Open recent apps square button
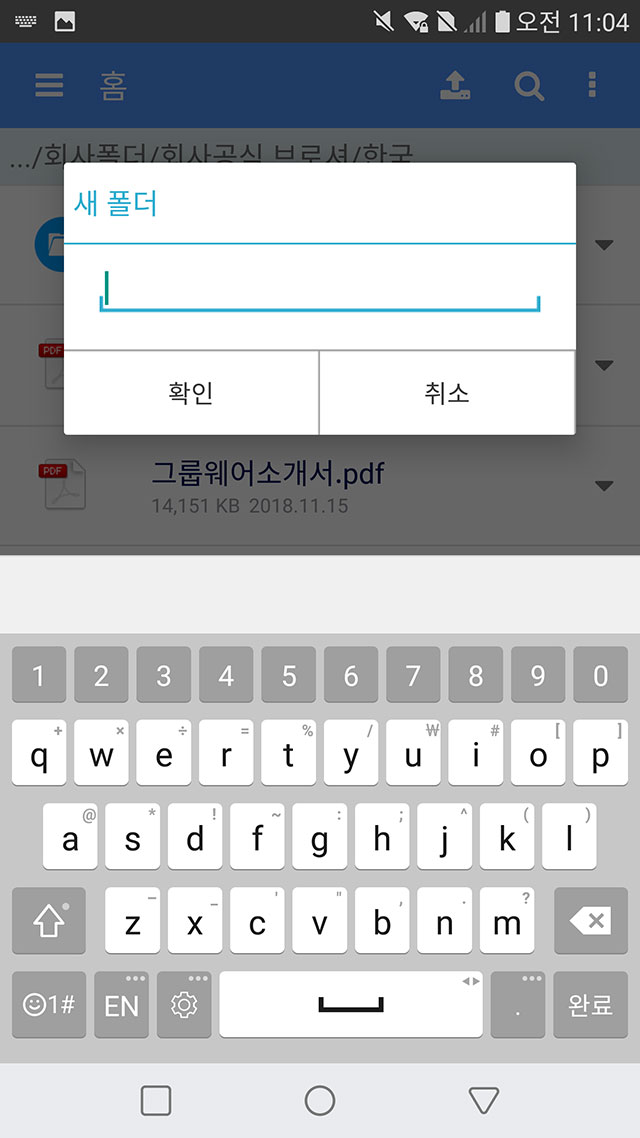640x1138 pixels. [x=156, y=1100]
